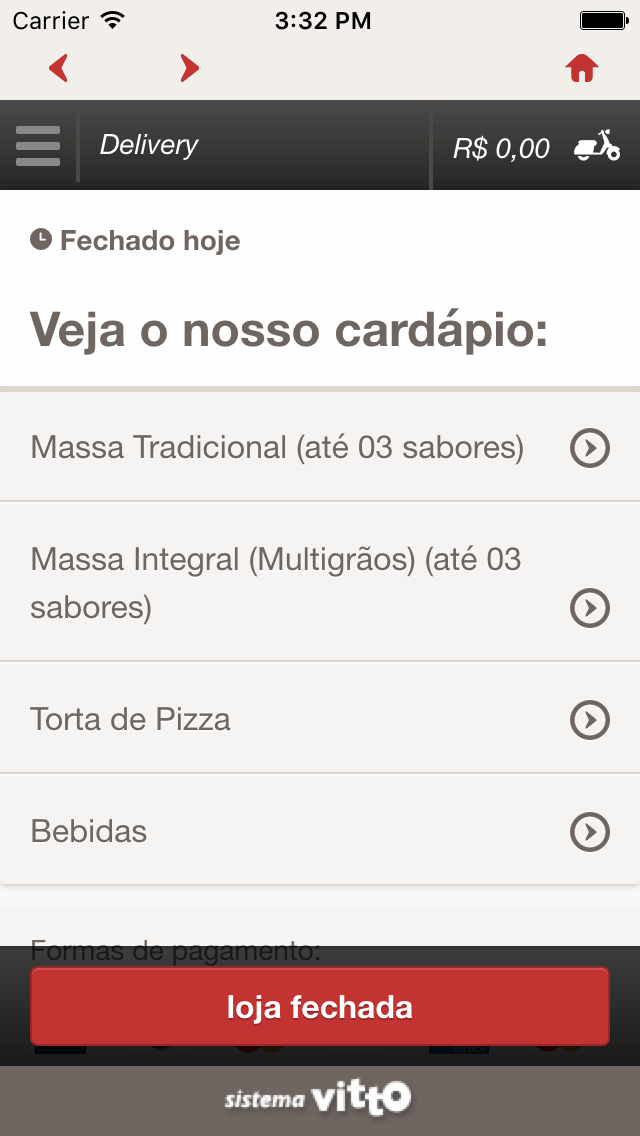Go forward using the right arrow
Screen dimensions: 640x1136
click(x=189, y=68)
